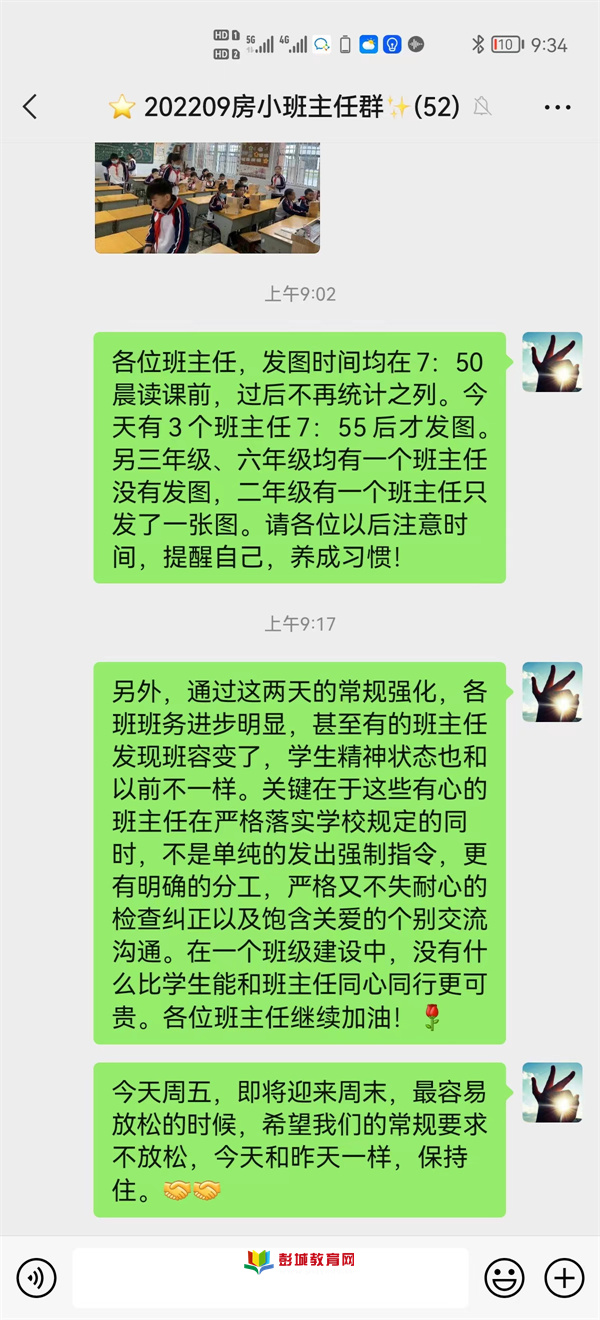
Task: Switch to voice message input
Action: tap(37, 1277)
